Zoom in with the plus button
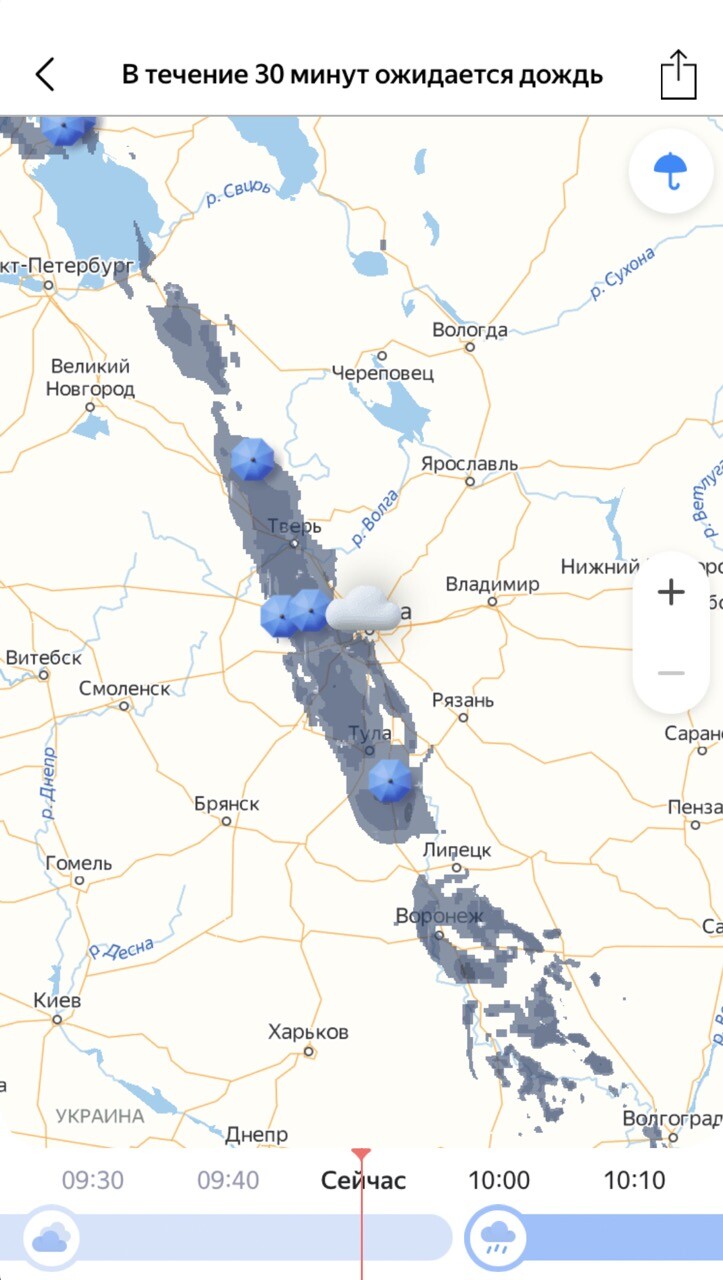 pyautogui.click(x=671, y=593)
